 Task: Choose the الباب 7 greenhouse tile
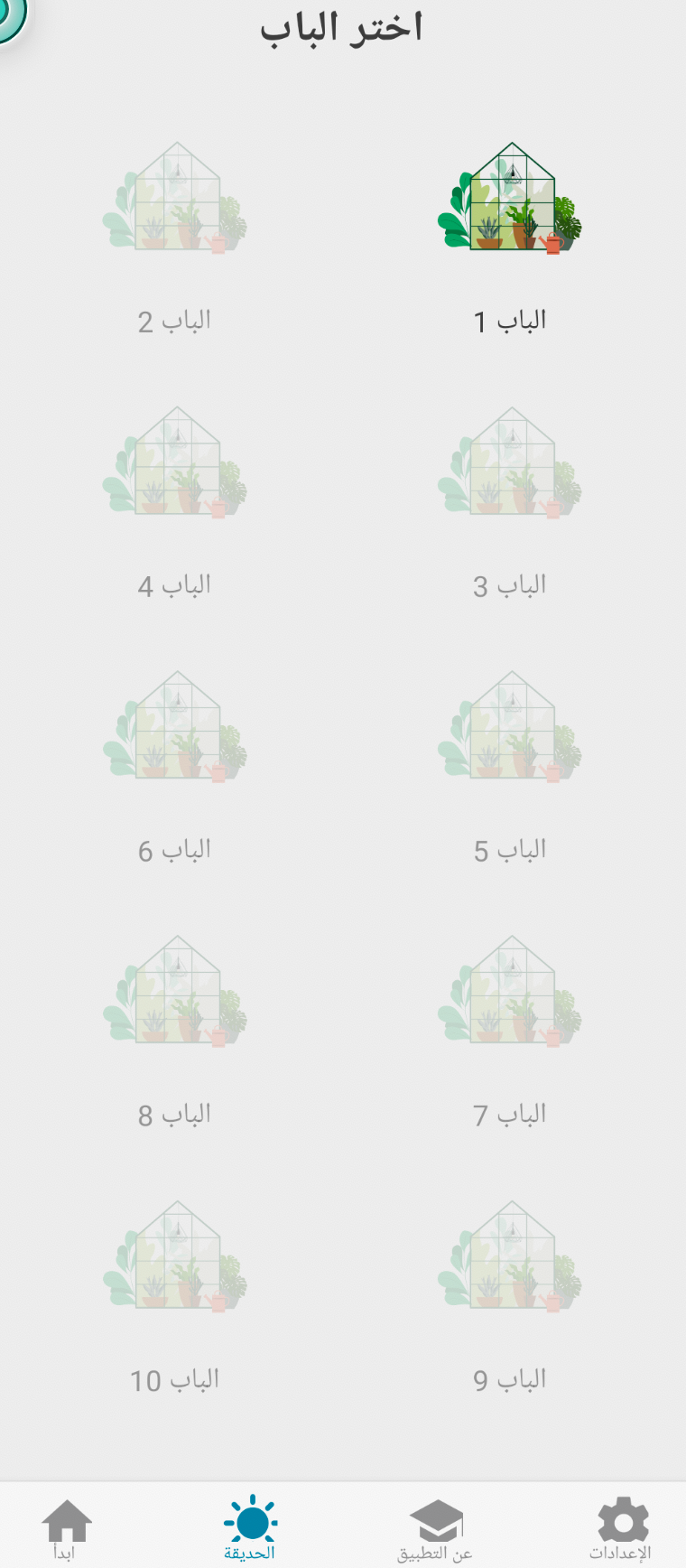click(510, 993)
